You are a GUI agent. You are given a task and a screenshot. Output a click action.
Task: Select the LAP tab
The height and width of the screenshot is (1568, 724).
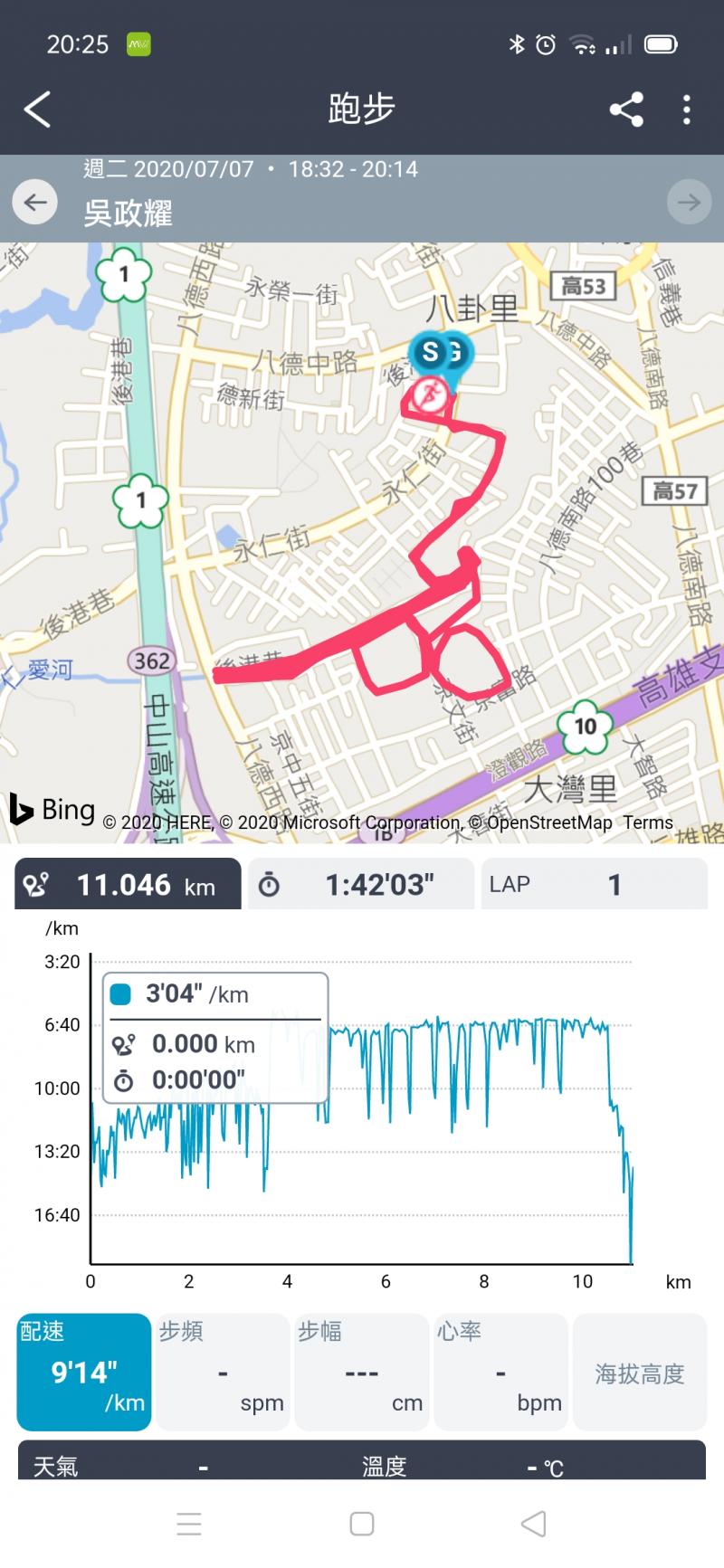point(594,884)
